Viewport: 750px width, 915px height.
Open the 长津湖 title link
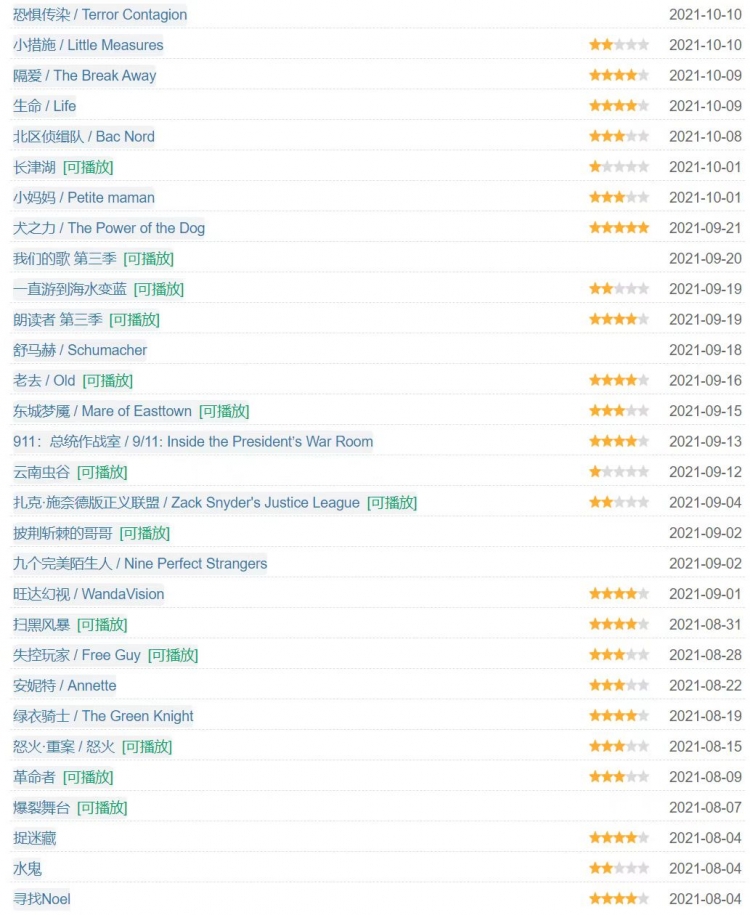pos(34,167)
